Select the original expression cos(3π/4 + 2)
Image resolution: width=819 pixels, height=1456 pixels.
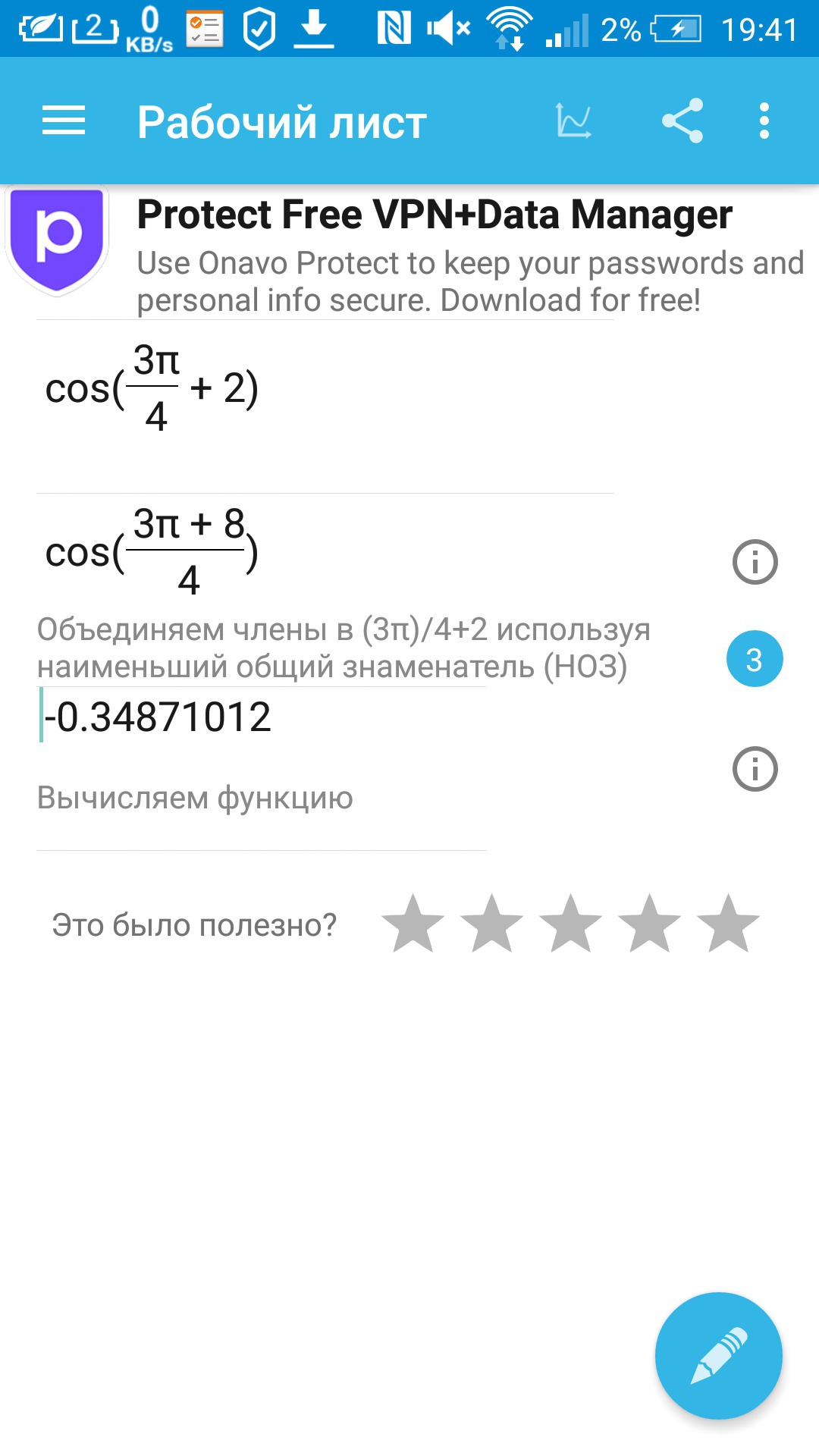152,388
